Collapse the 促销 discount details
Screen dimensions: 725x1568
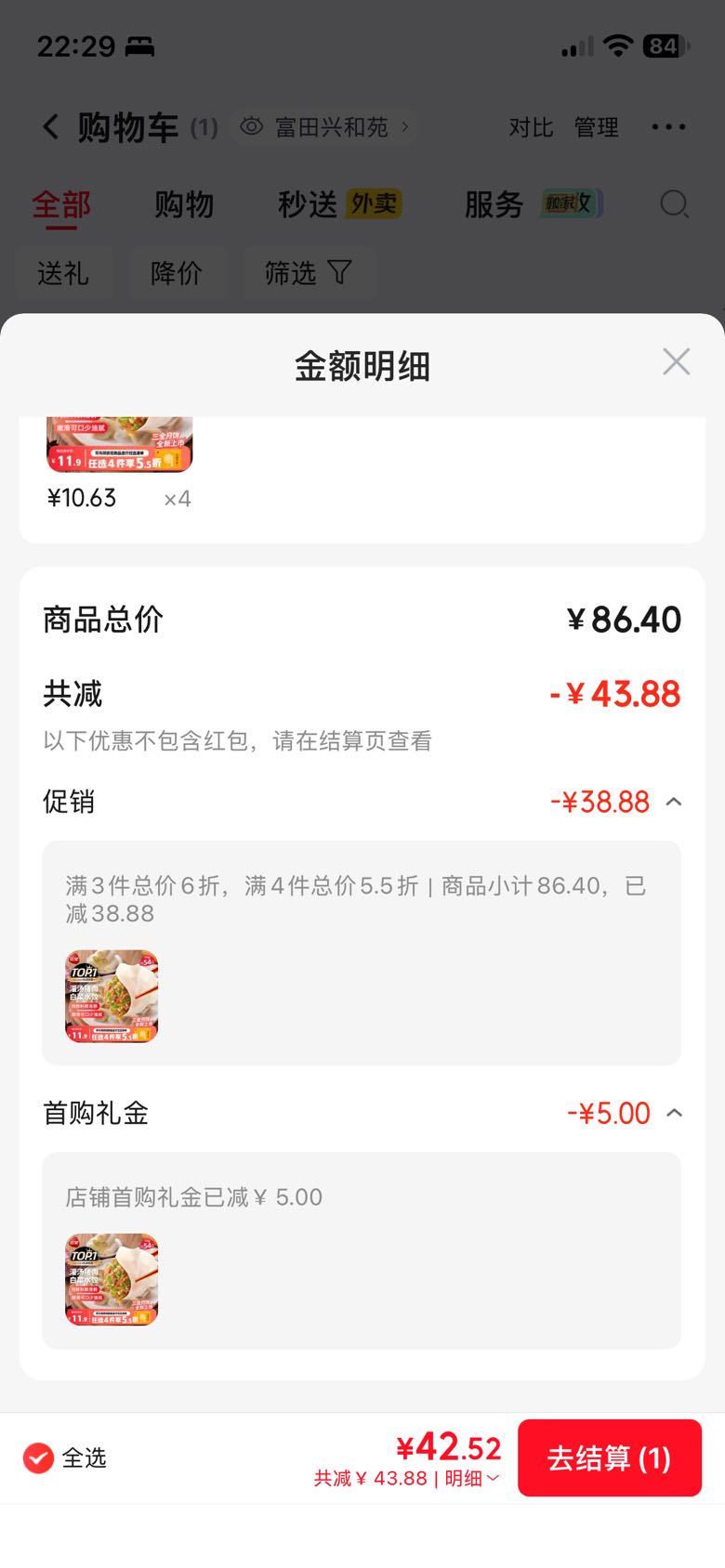pos(674,802)
